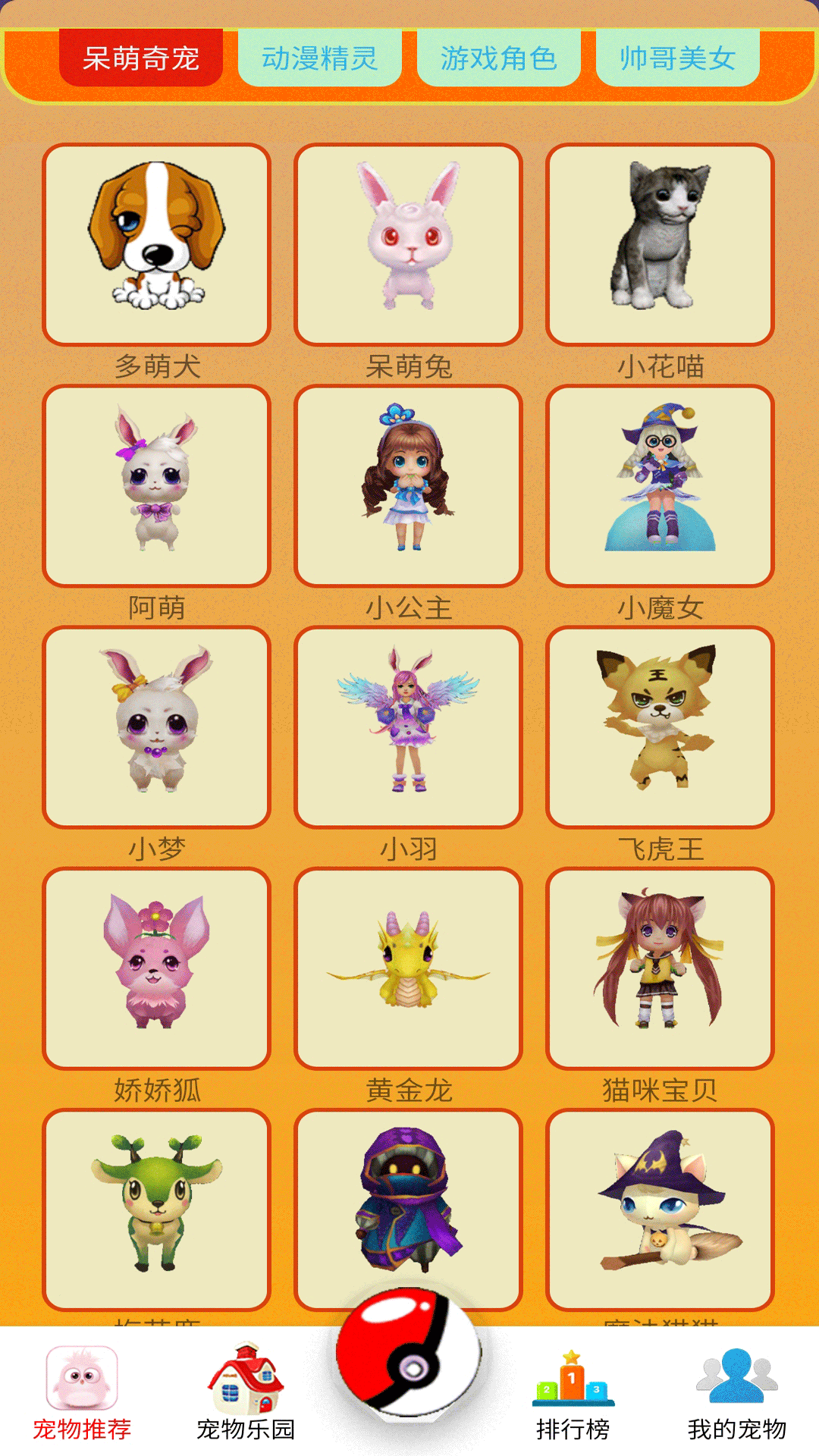The image size is (819, 1456).
Task: Open the 猫咪宝贝 character card
Action: [x=660, y=968]
